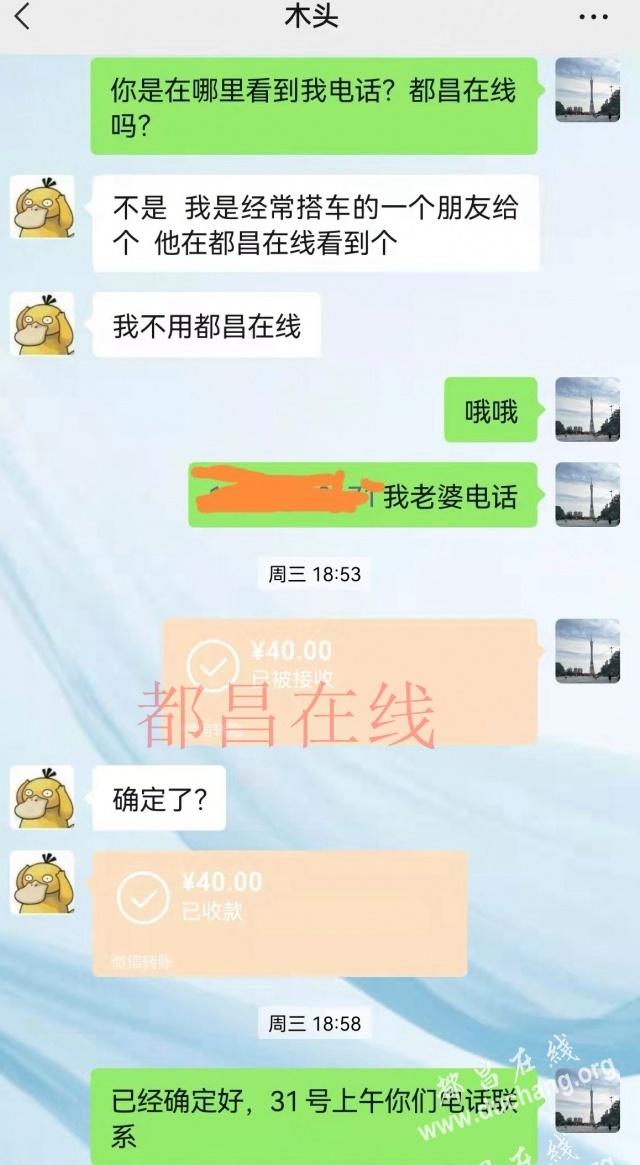The image size is (640, 1165).
Task: Open the tower avatar beside 哦哦
Action: pos(588,409)
